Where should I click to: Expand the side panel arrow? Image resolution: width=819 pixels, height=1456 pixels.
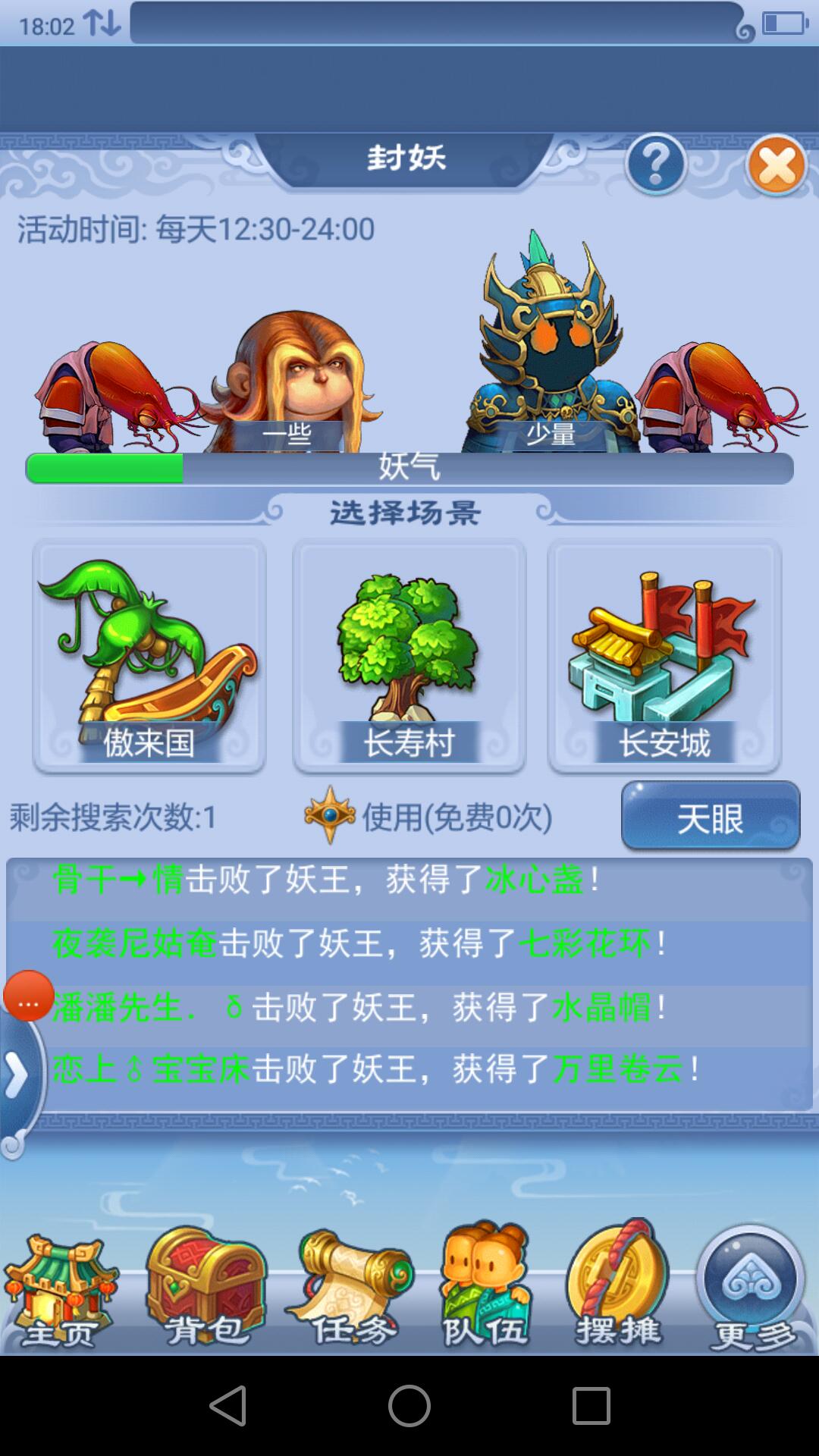(x=17, y=1075)
